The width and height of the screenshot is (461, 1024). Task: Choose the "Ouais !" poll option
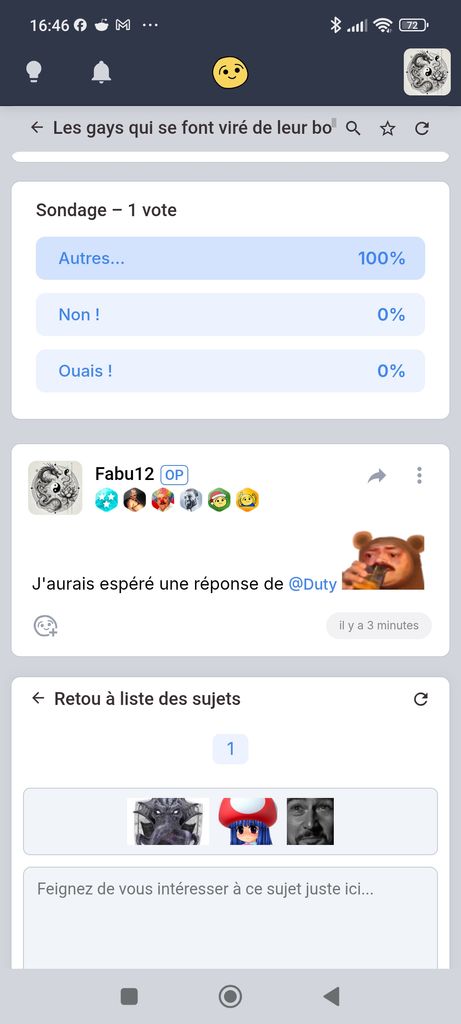[x=230, y=371]
